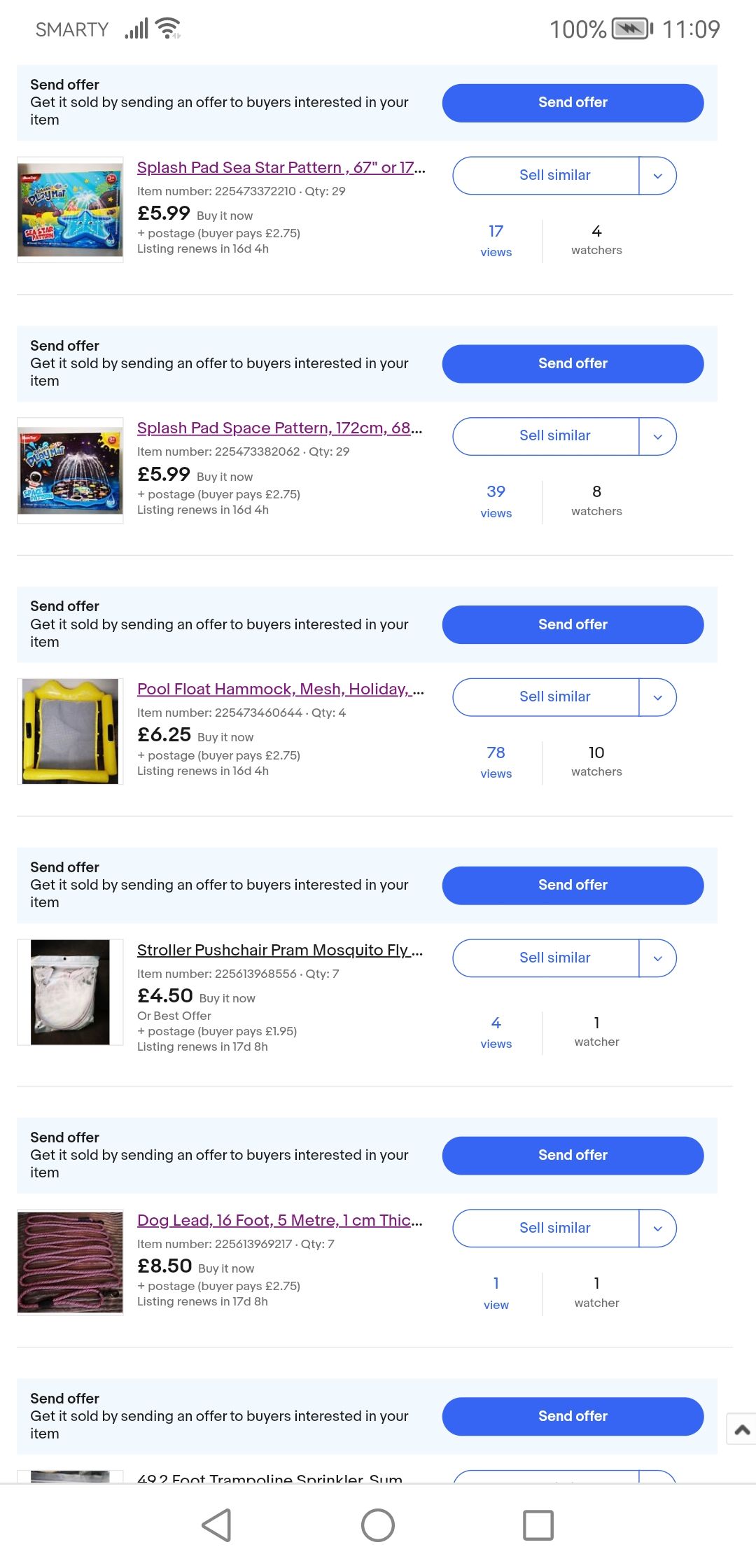Open Stroller Pushchair Pram Mosquito listing
The width and height of the screenshot is (756, 1568).
coord(279,950)
